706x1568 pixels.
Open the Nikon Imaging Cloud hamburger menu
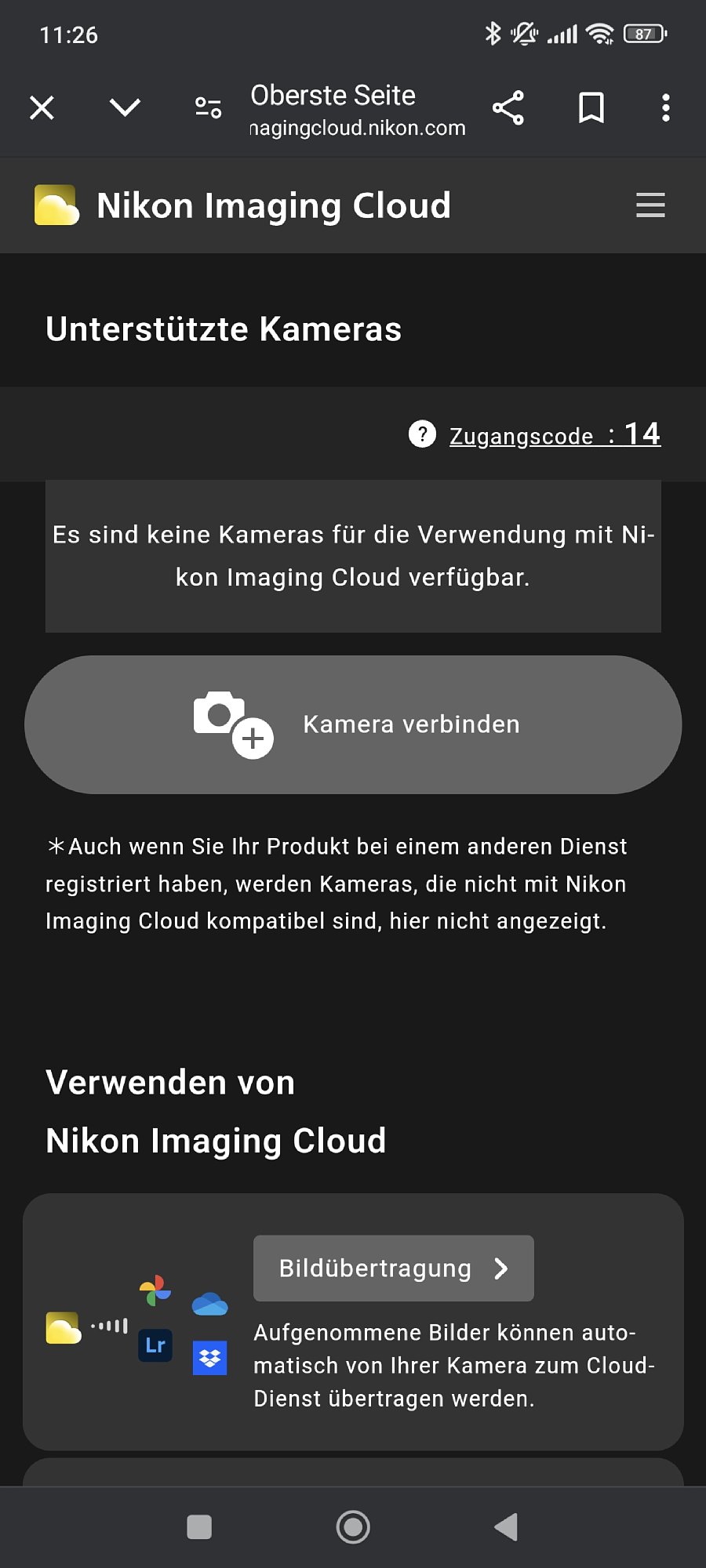pos(650,205)
